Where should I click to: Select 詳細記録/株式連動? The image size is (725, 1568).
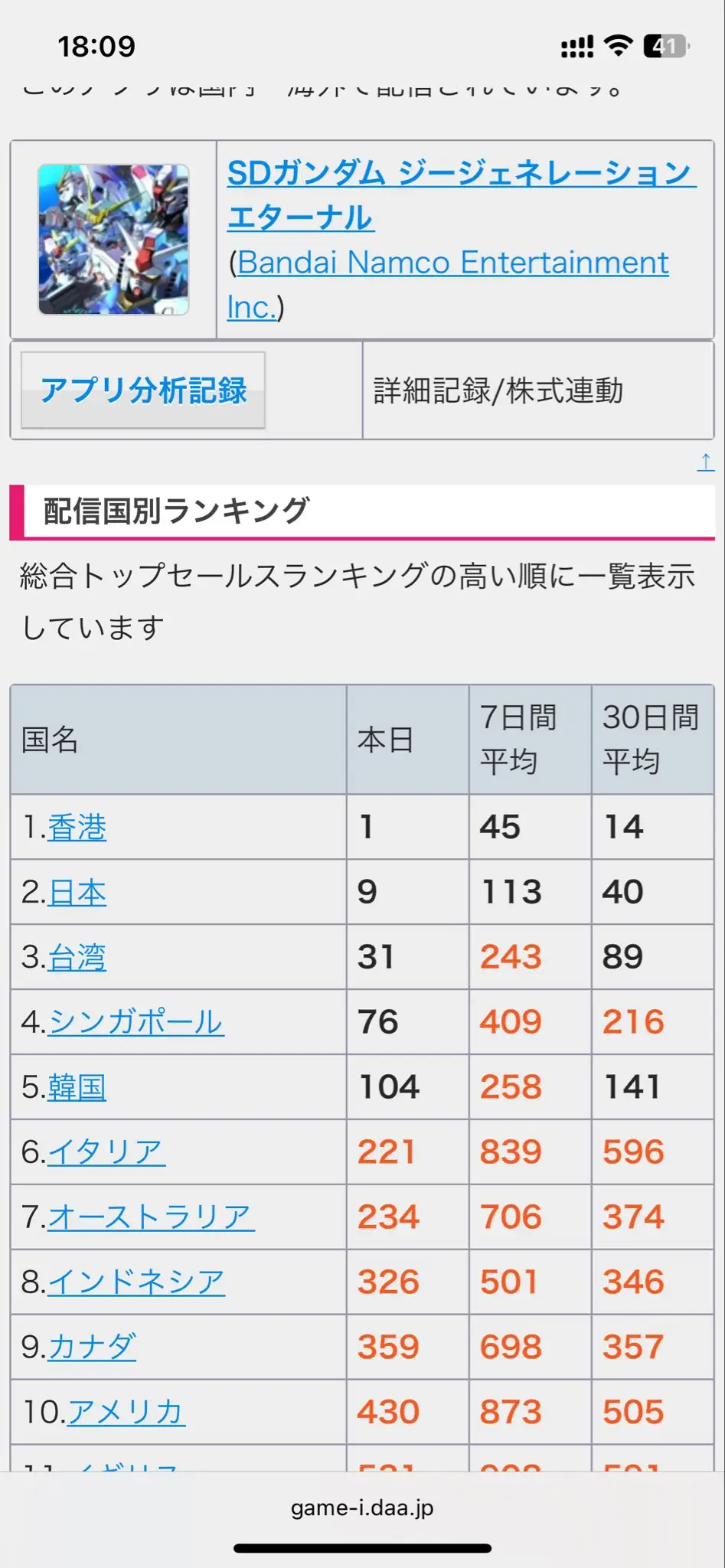(x=498, y=390)
